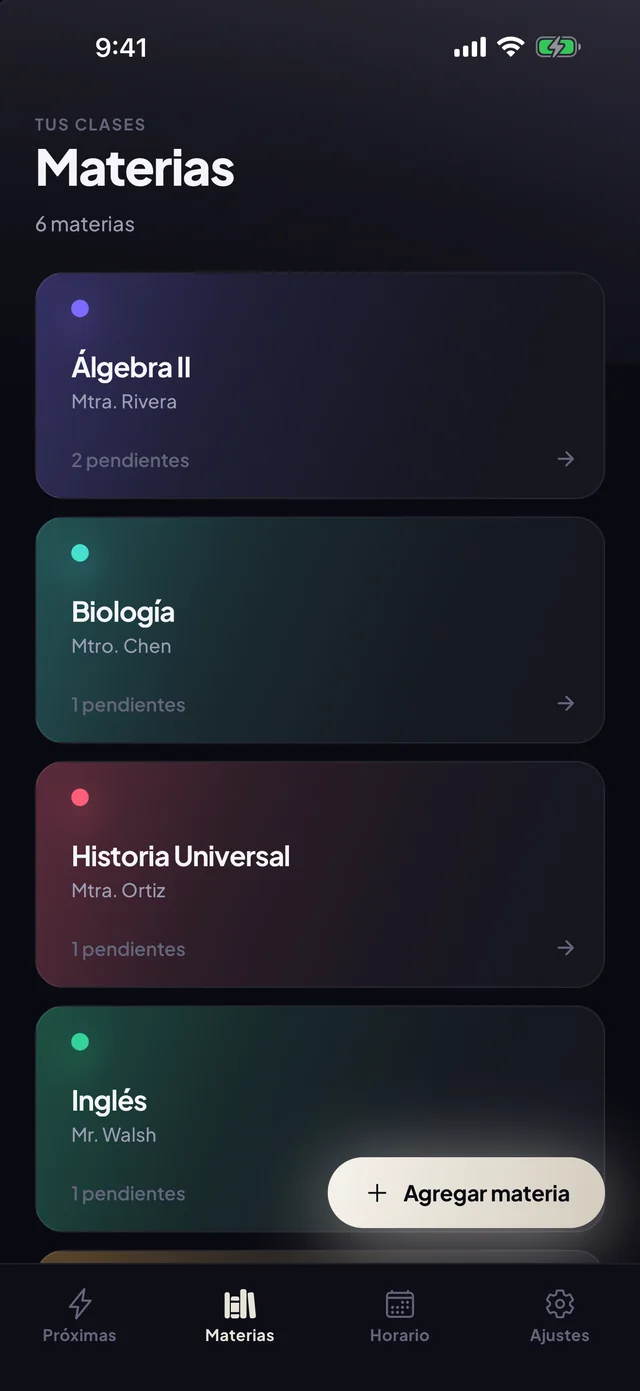Open the Ajustes tab
Screen dimensions: 640x1391
[560, 1316]
